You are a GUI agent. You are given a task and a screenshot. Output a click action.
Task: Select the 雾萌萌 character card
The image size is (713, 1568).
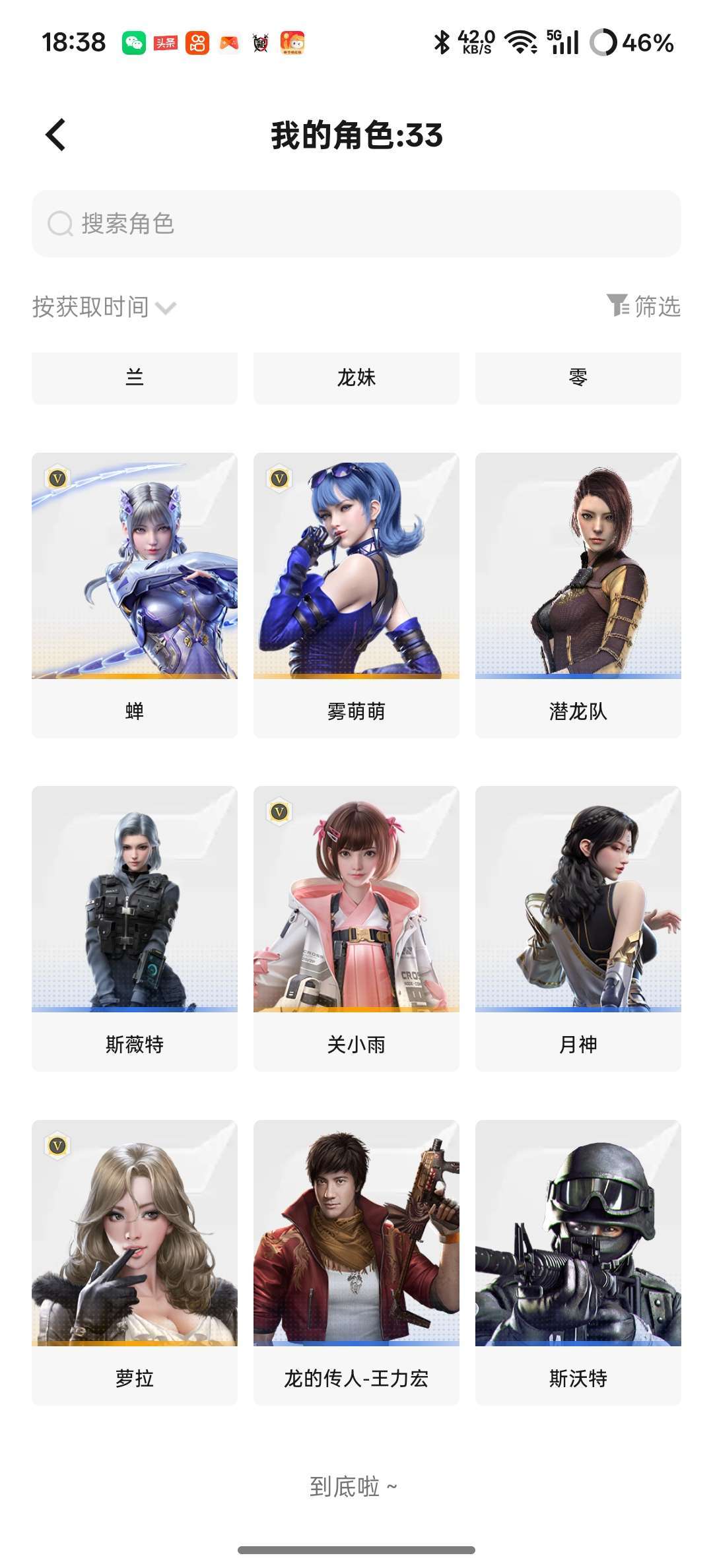click(356, 594)
